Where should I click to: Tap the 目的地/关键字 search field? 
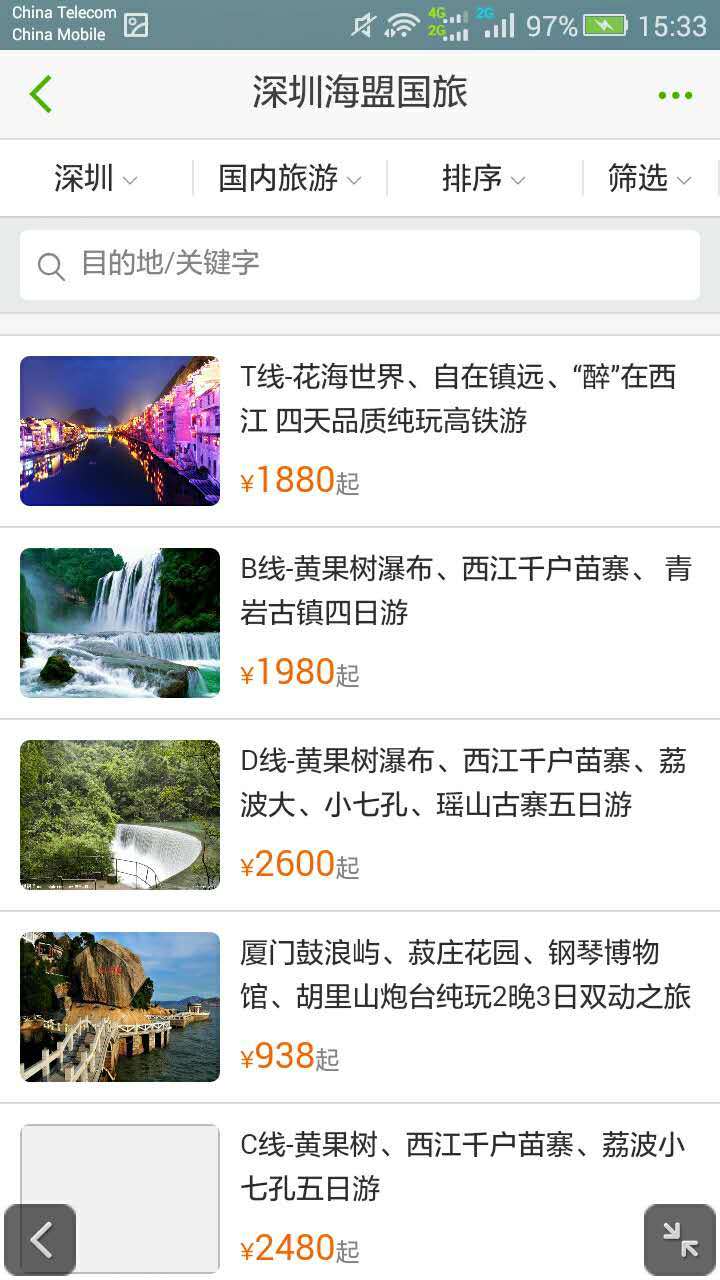[360, 265]
